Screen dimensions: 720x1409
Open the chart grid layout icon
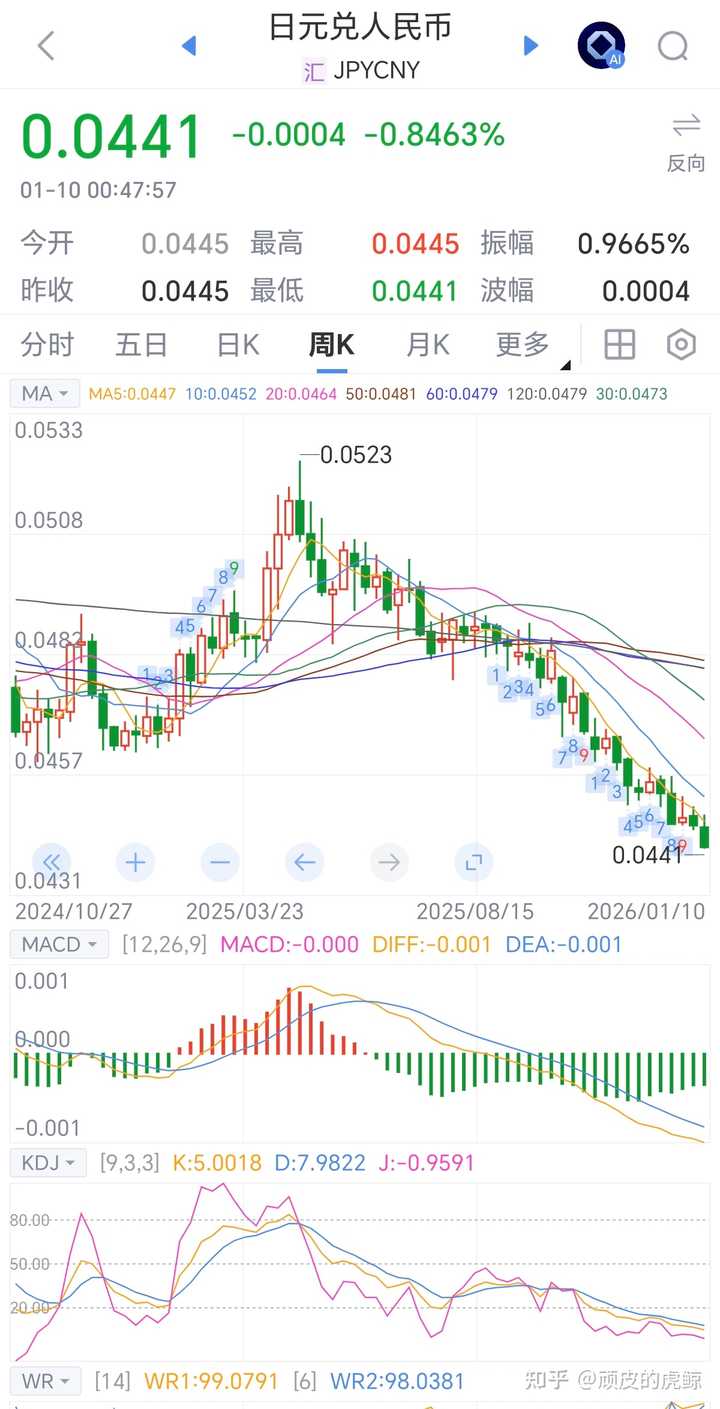620,345
